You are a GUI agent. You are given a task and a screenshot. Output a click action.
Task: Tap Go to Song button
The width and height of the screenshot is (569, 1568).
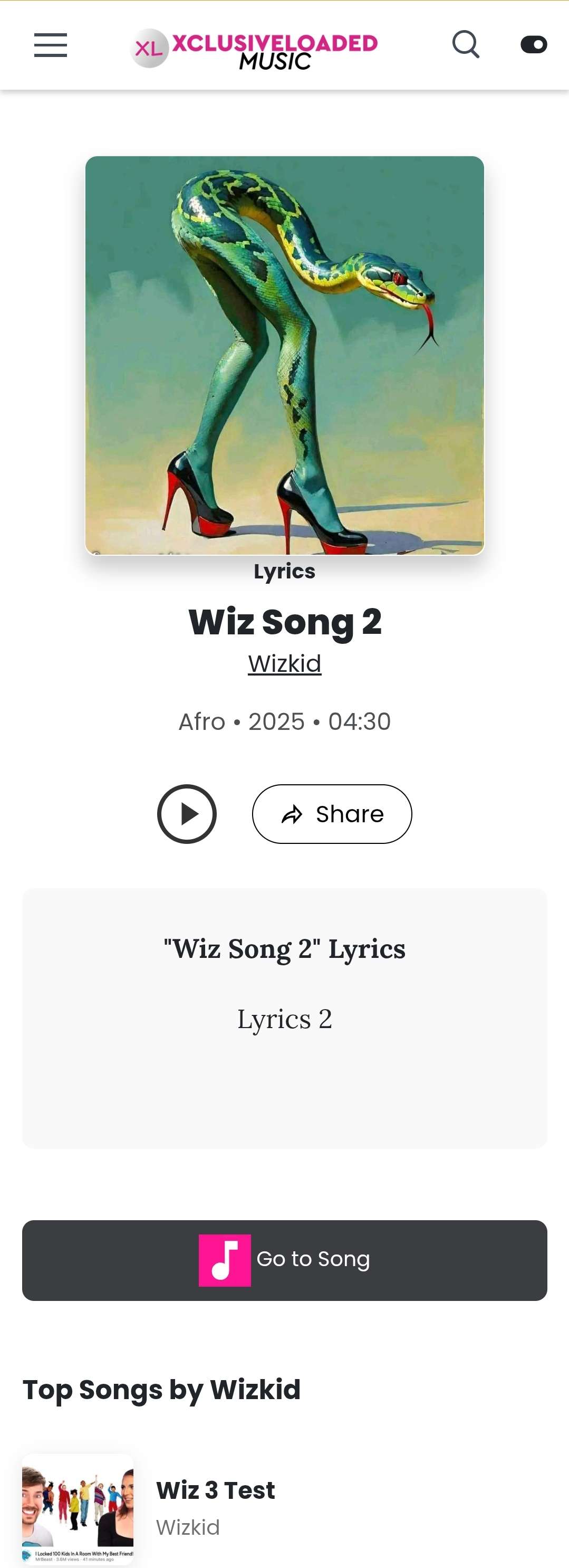[285, 1260]
